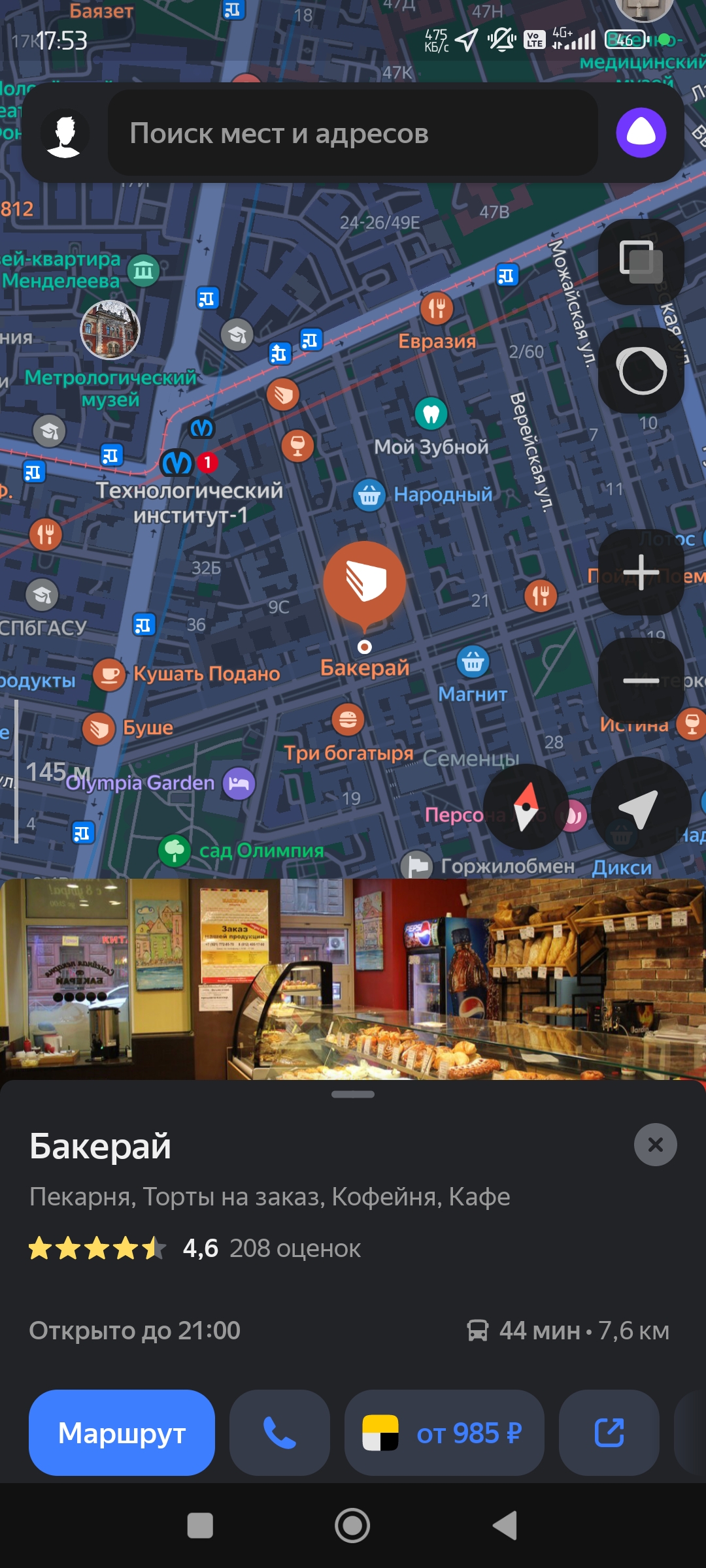Go back using system back button
Viewport: 706px width, 1568px height.
coord(505,1526)
